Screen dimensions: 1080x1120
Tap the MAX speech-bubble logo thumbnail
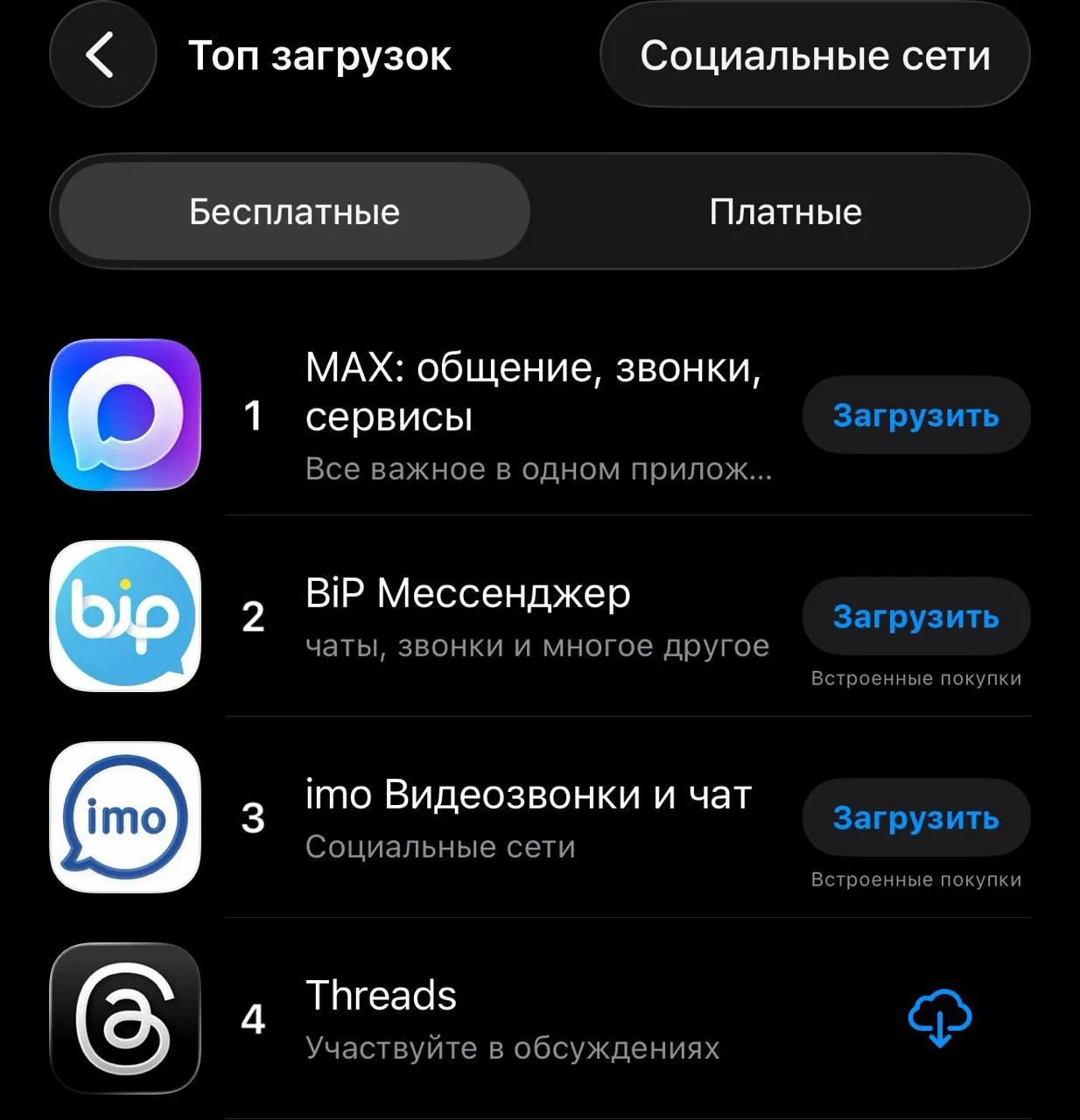click(125, 416)
